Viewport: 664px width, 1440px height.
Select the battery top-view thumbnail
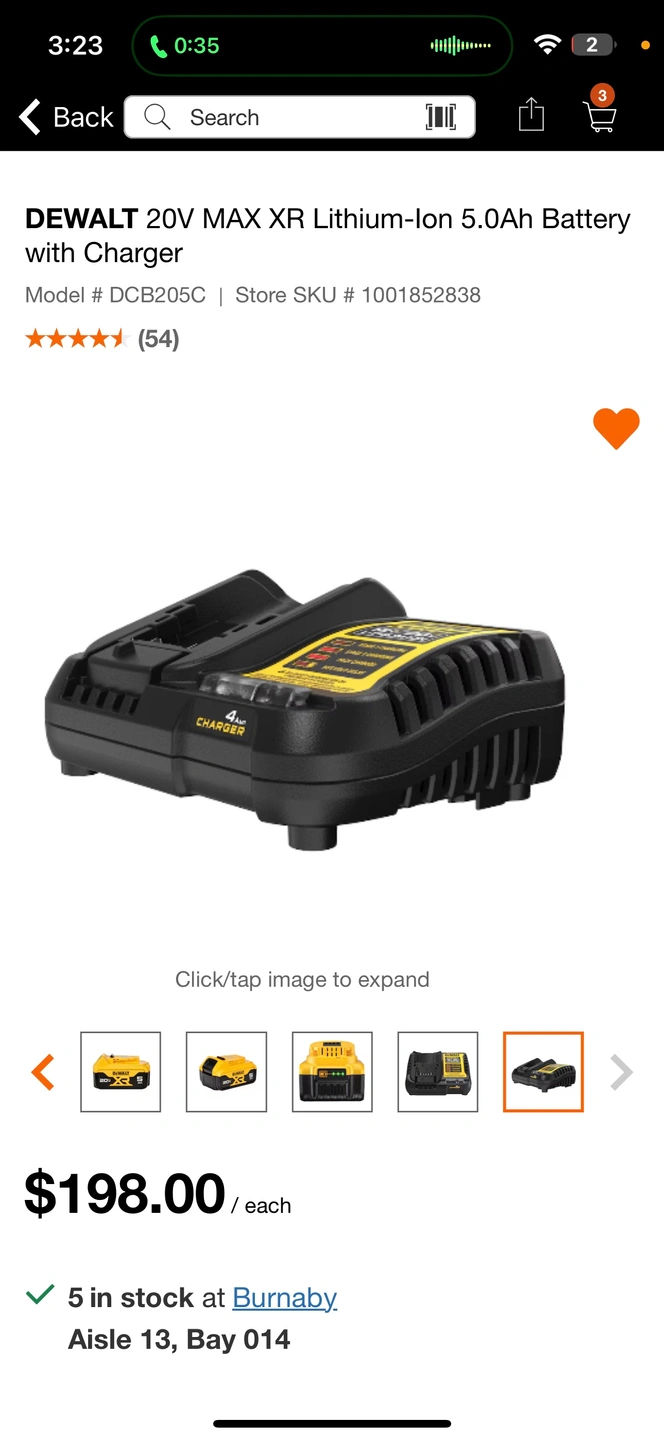332,1072
